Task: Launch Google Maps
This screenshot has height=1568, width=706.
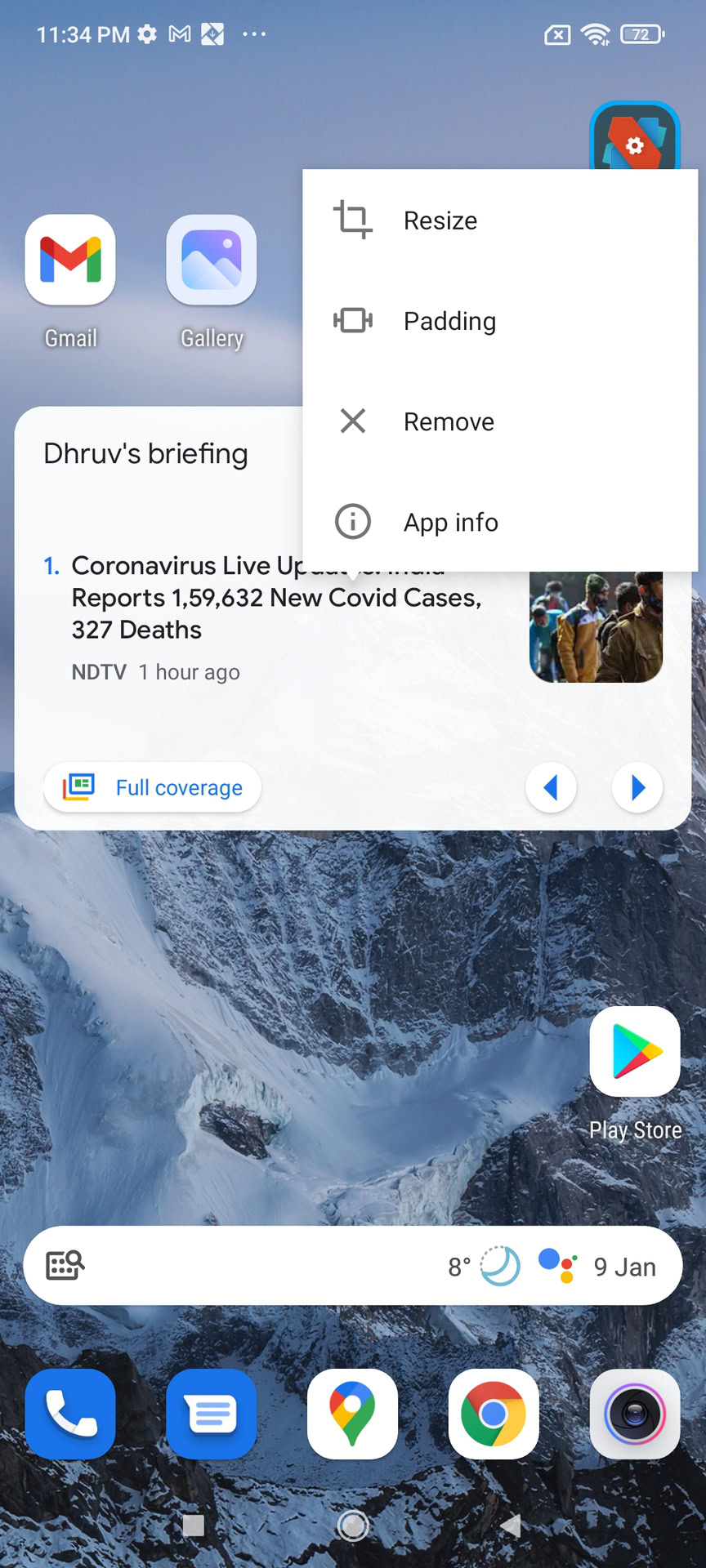Action: pyautogui.click(x=352, y=1414)
